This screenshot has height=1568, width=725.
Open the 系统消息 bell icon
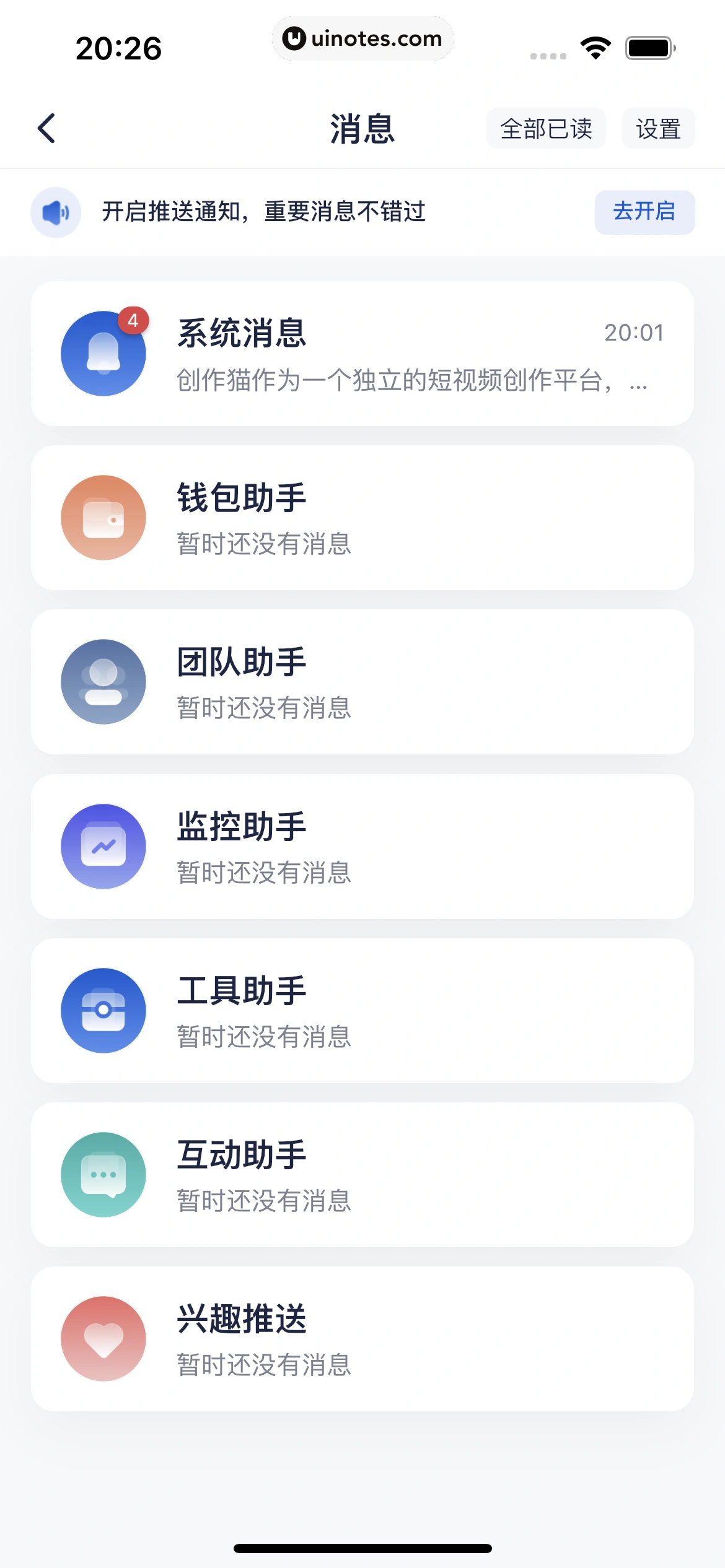(x=103, y=354)
